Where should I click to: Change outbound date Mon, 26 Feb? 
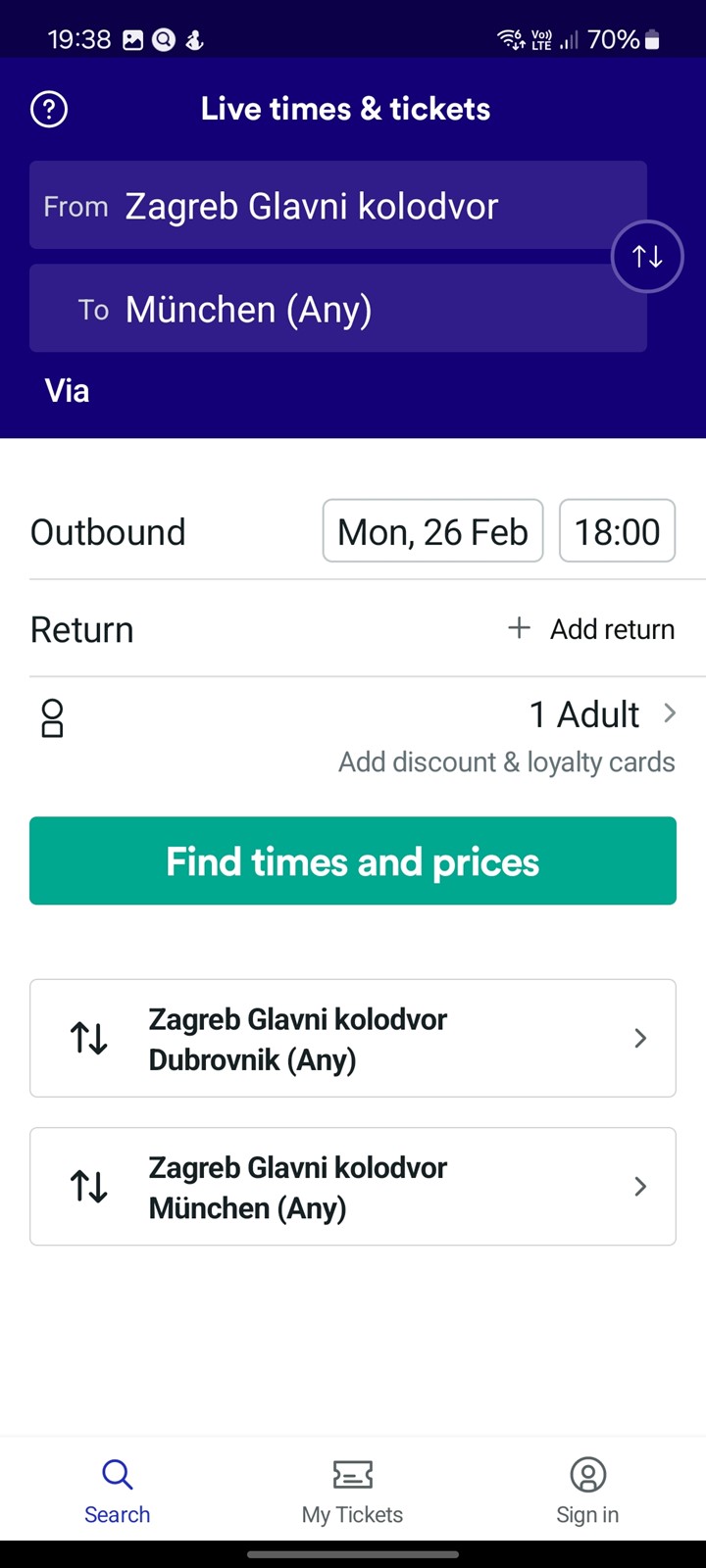pos(432,531)
